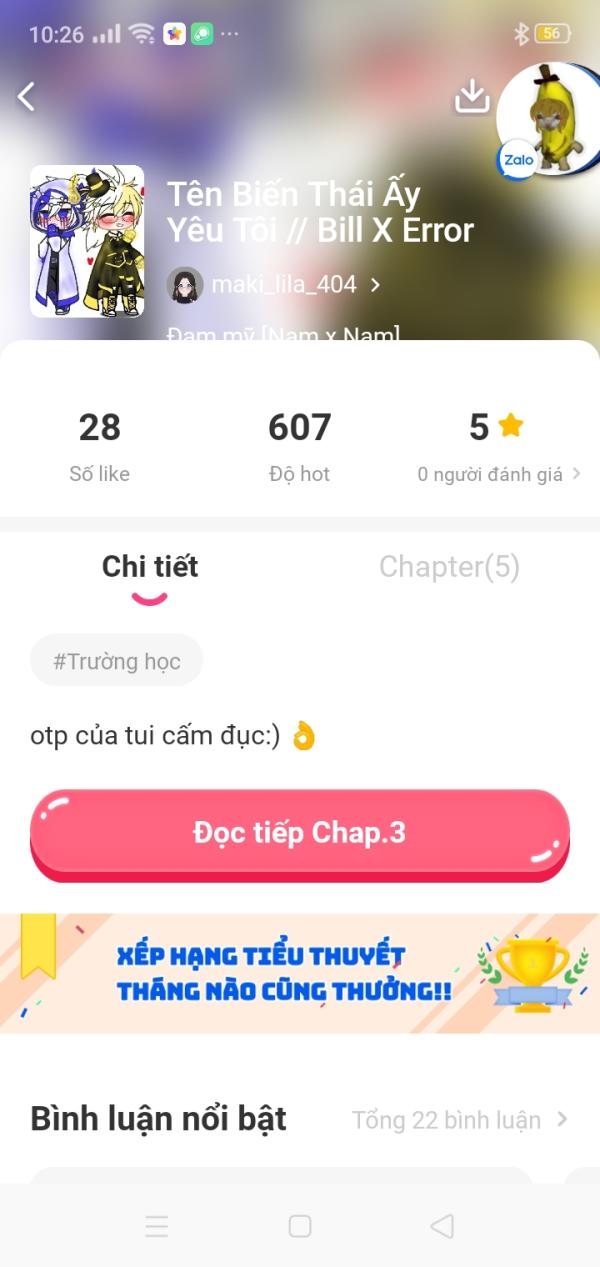View all Tổng 22 bình luận
This screenshot has height=1267, width=600.
point(459,1120)
